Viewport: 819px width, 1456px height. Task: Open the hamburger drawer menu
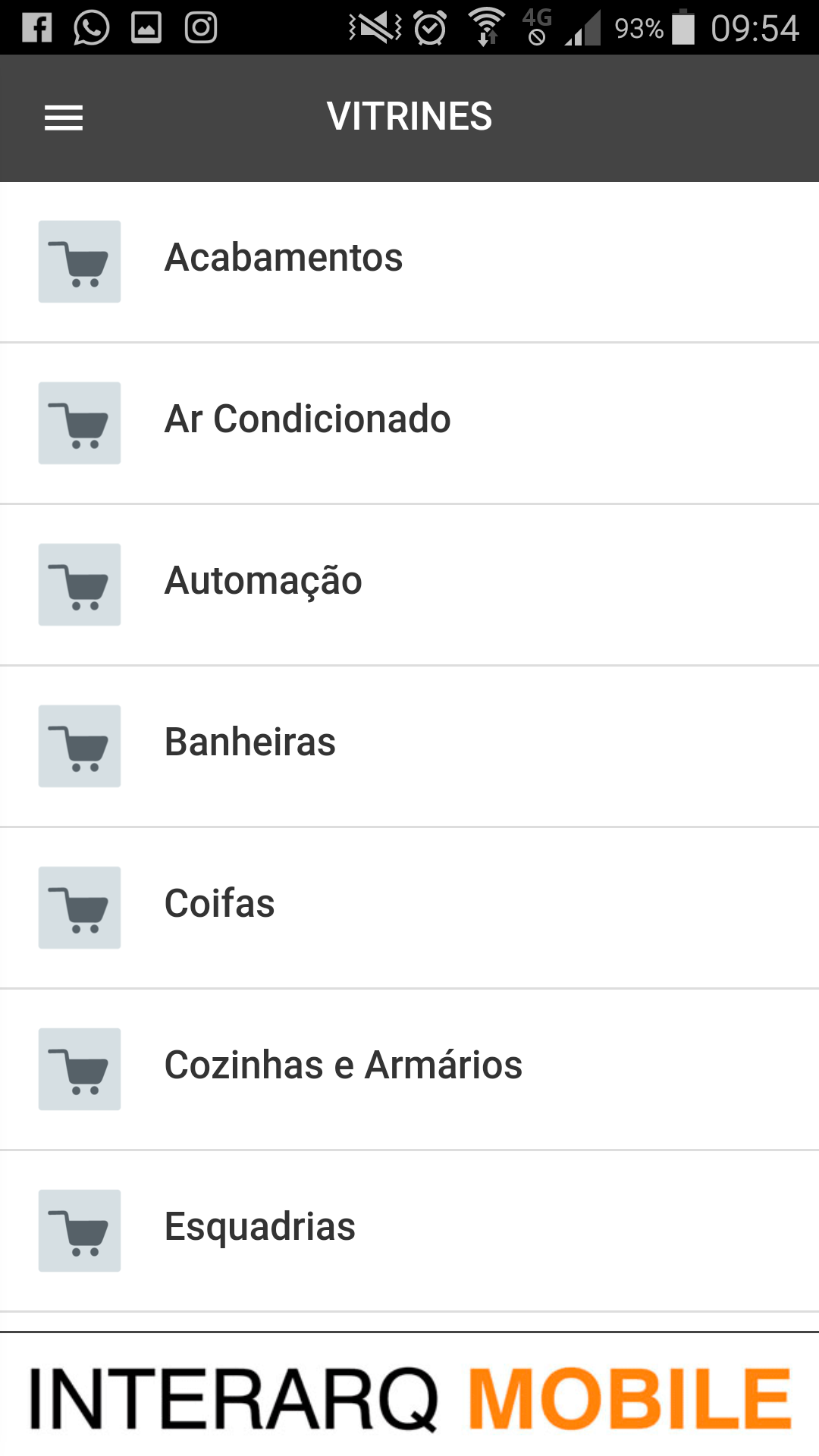(x=64, y=118)
